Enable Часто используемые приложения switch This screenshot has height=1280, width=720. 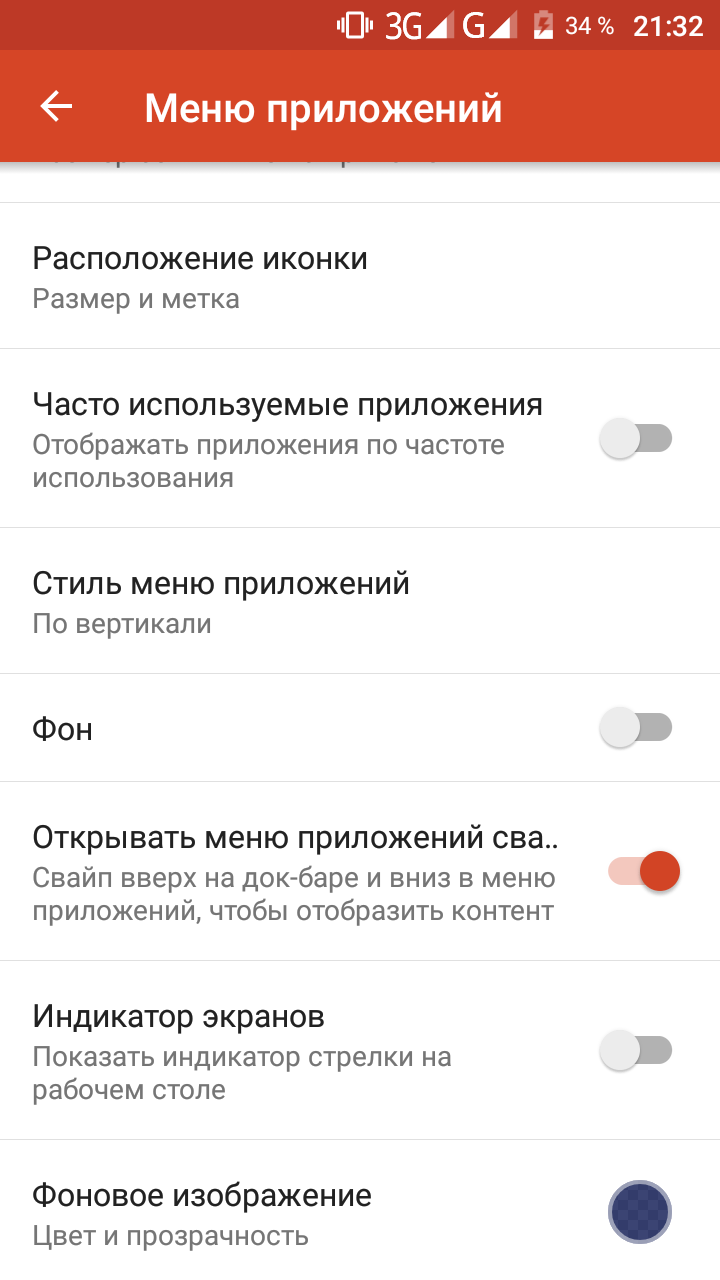click(636, 438)
